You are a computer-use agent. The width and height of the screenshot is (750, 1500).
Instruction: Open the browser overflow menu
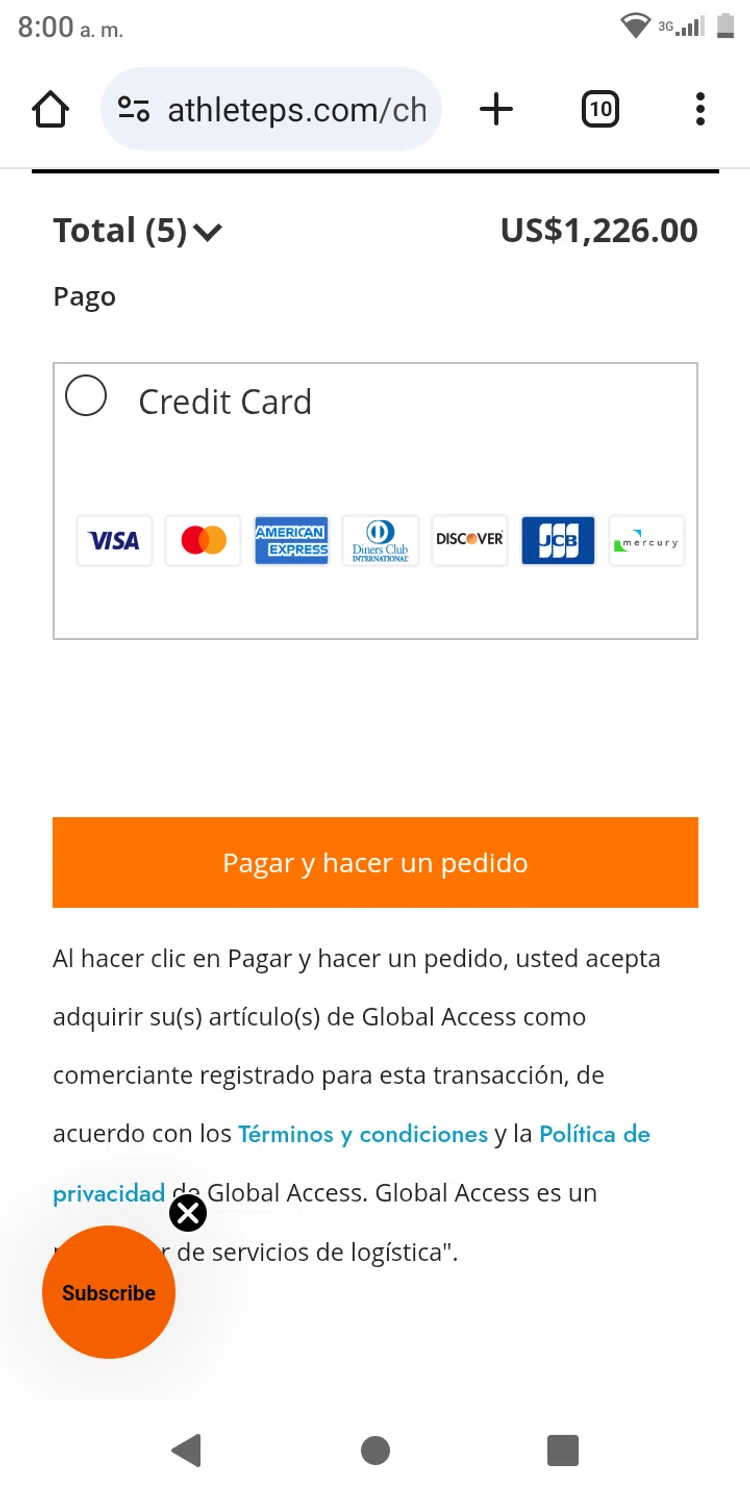(x=700, y=109)
